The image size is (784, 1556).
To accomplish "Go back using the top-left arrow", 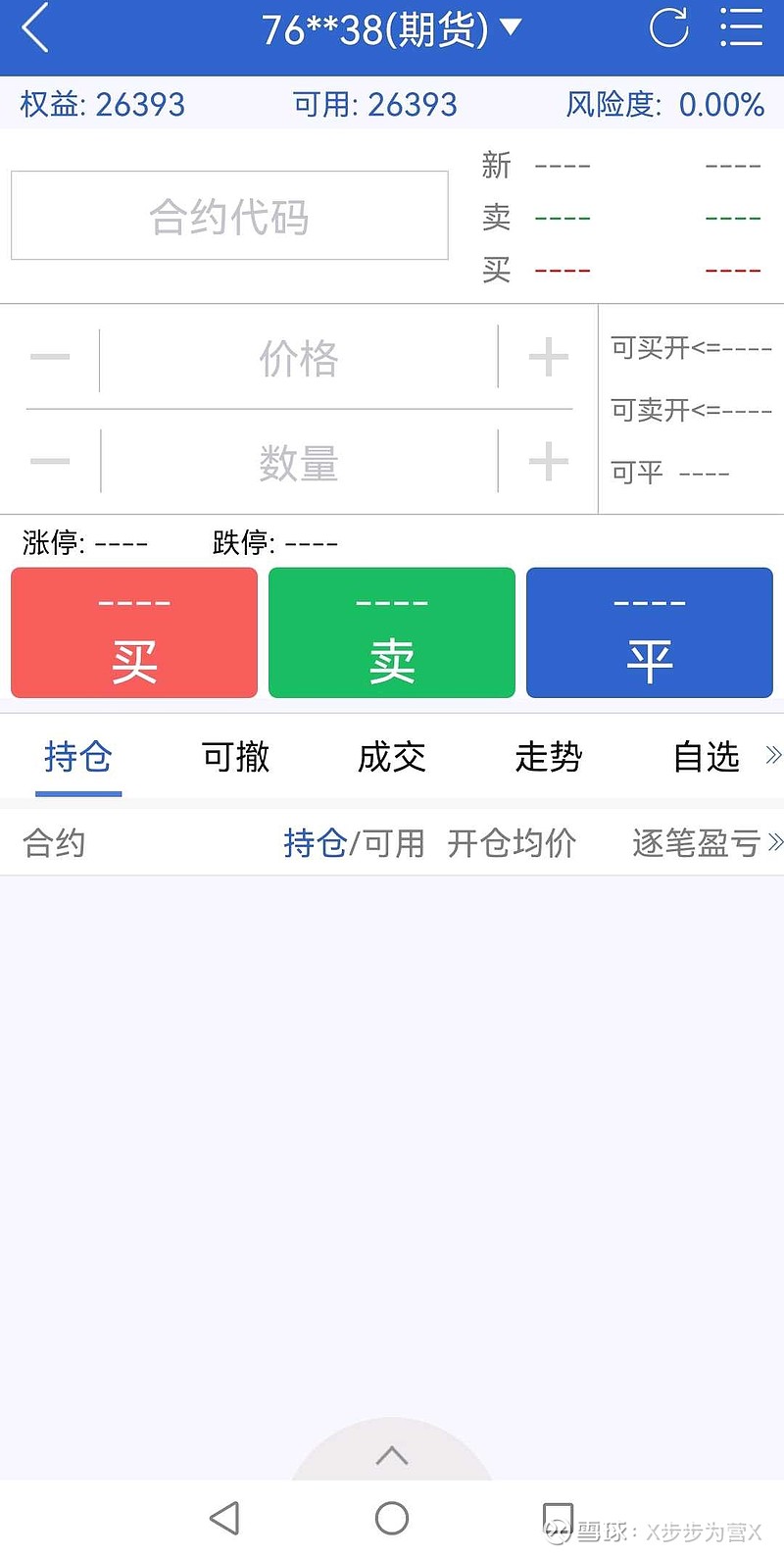I will pos(35,28).
